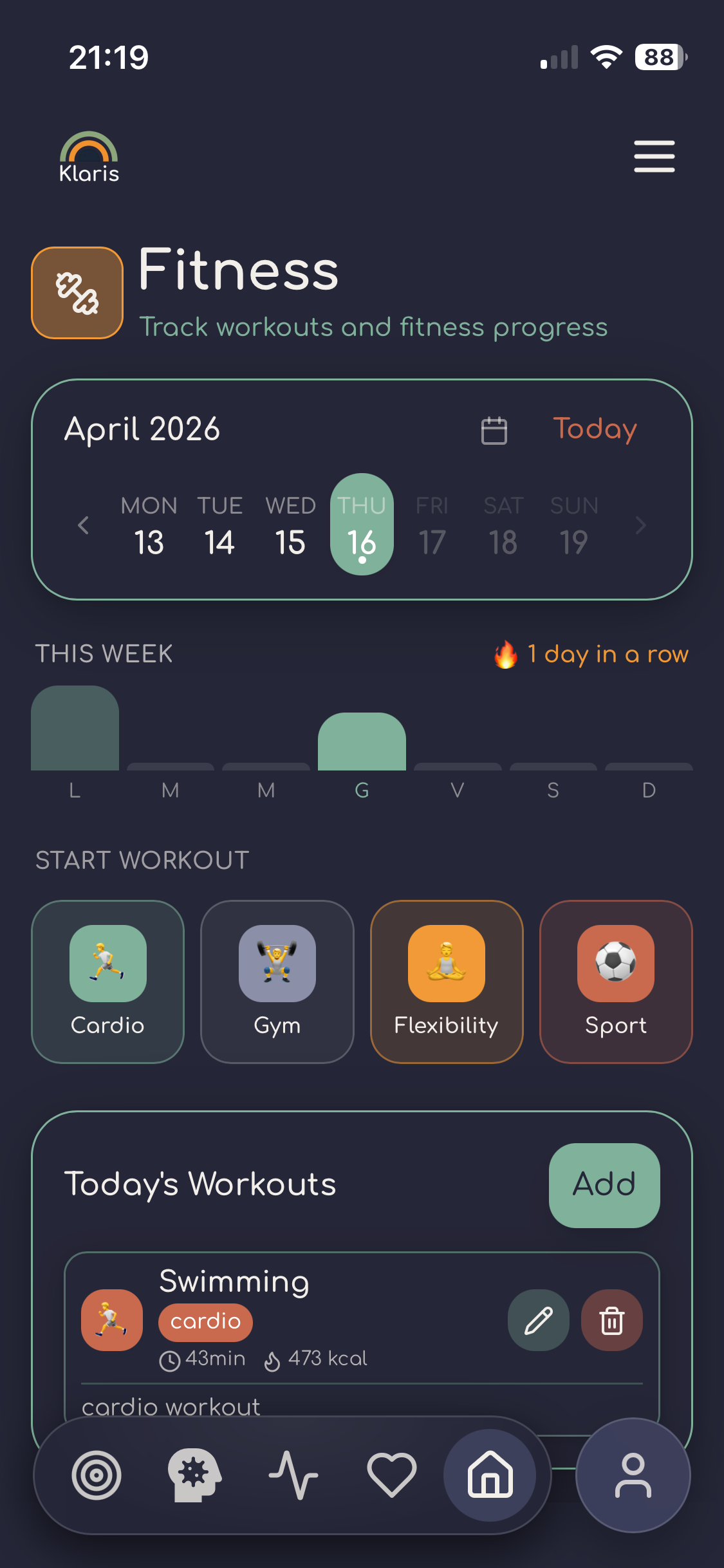Start a Gym workout
This screenshot has width=724, height=1568.
tap(277, 981)
